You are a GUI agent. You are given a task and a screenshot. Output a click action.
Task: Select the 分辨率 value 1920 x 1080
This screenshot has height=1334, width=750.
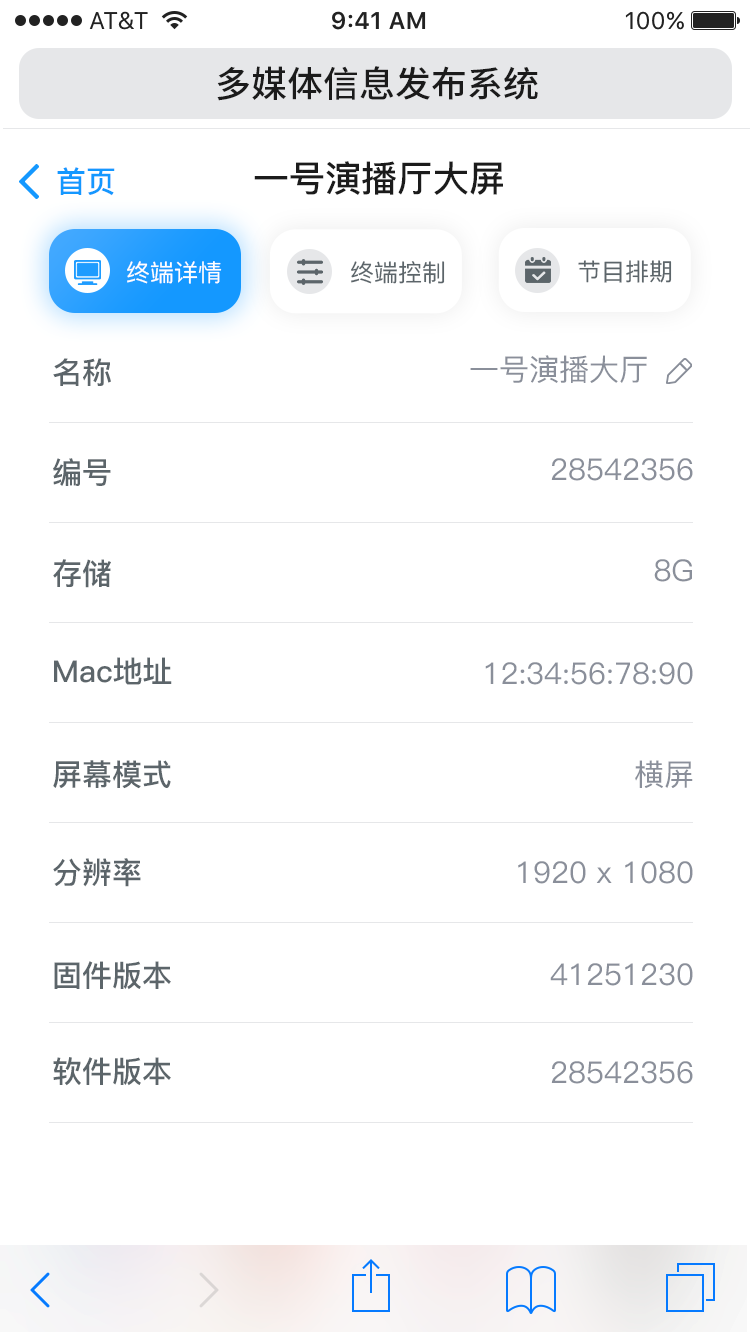point(602,873)
